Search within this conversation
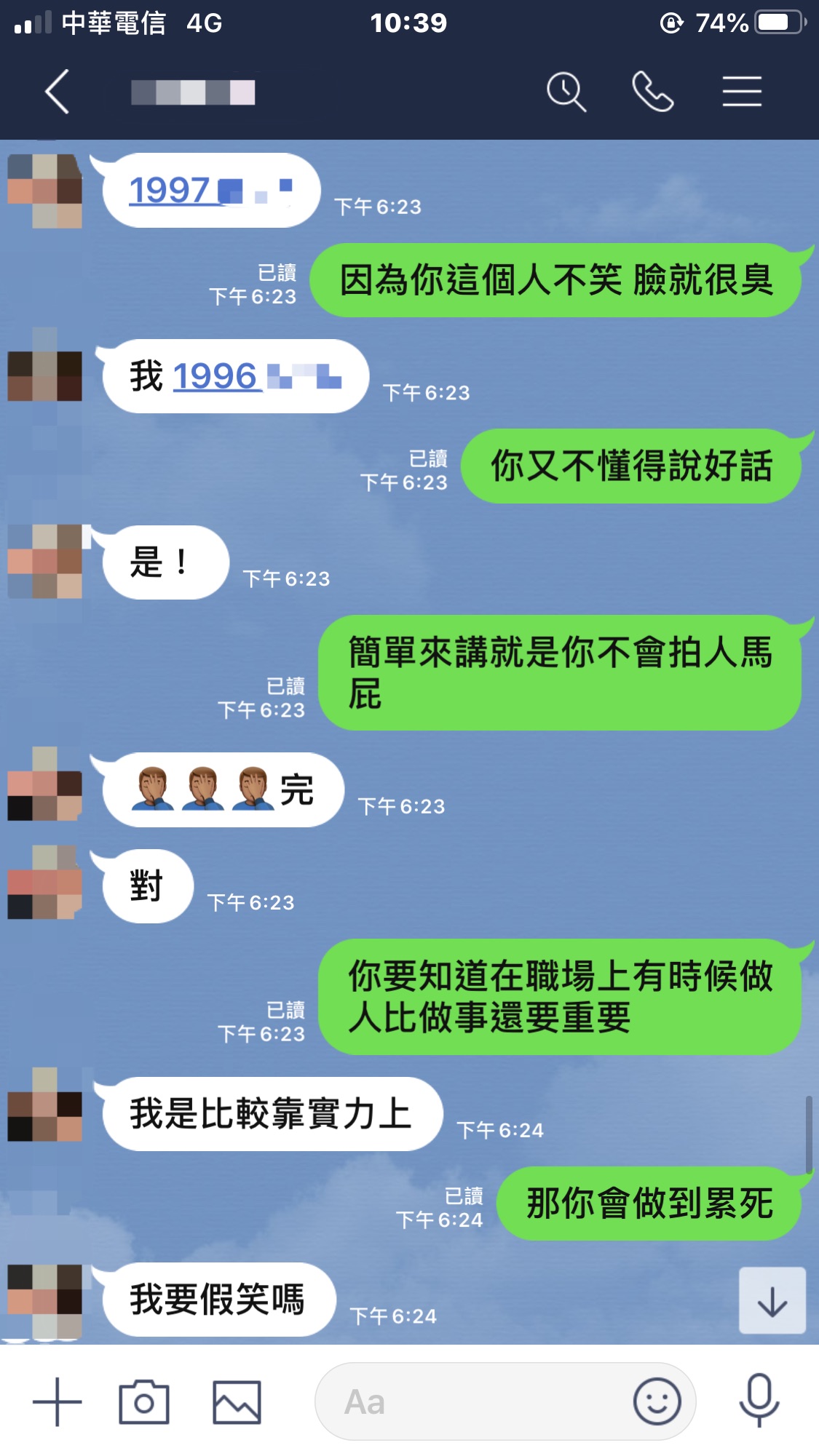This screenshot has width=819, height=1456. coord(566,92)
